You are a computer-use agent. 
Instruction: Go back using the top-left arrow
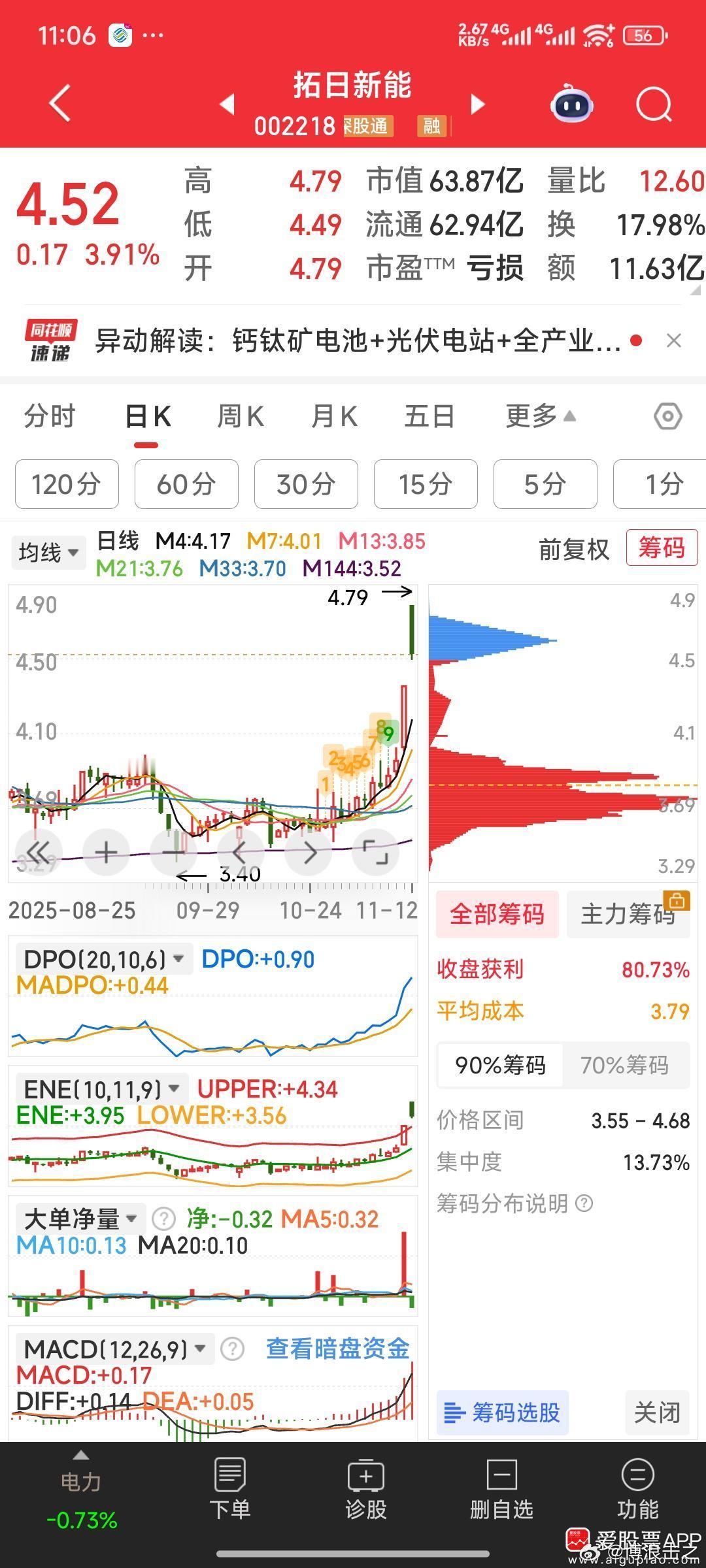coord(60,103)
